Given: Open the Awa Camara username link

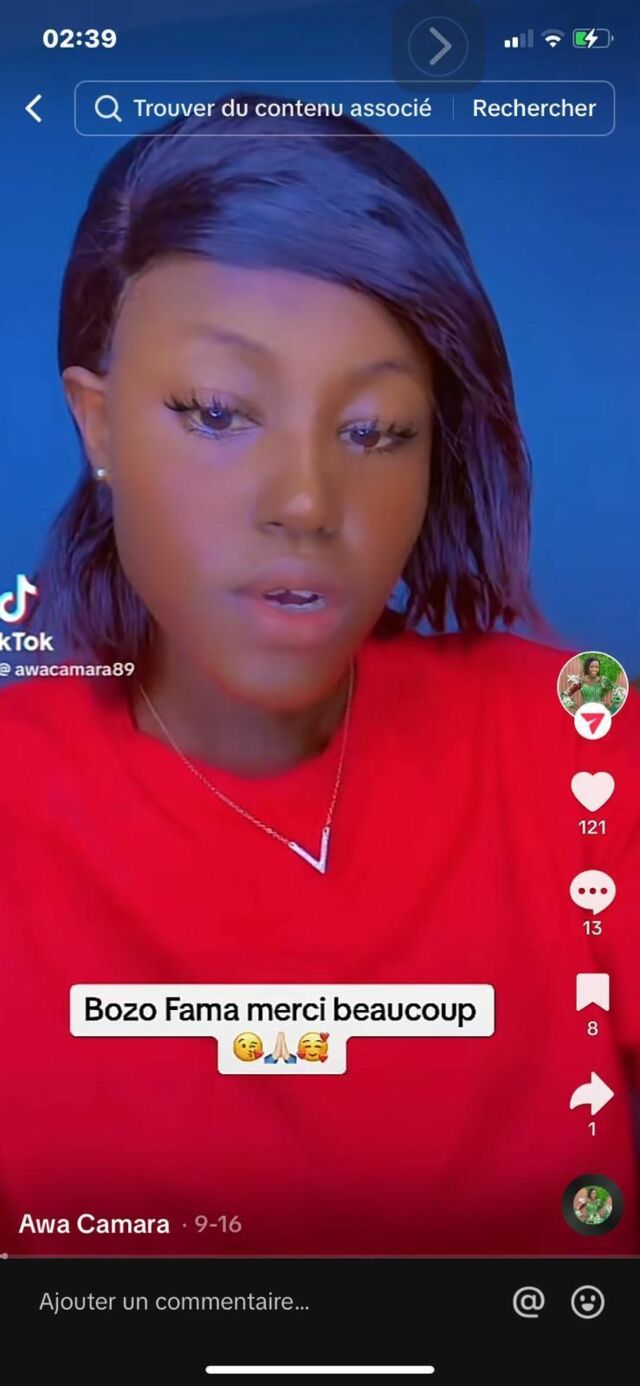Looking at the screenshot, I should click(x=94, y=1224).
